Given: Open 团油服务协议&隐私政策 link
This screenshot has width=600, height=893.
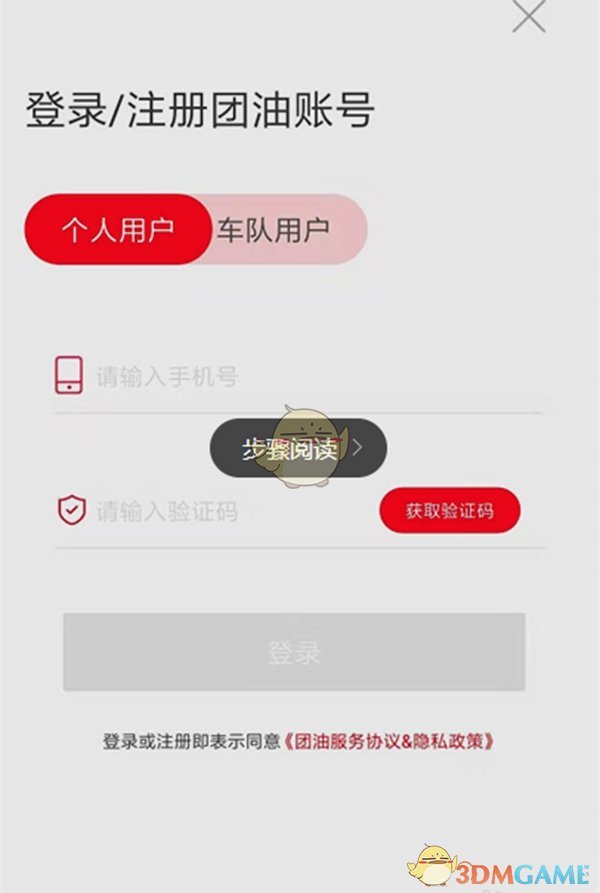Looking at the screenshot, I should click(x=390, y=742).
